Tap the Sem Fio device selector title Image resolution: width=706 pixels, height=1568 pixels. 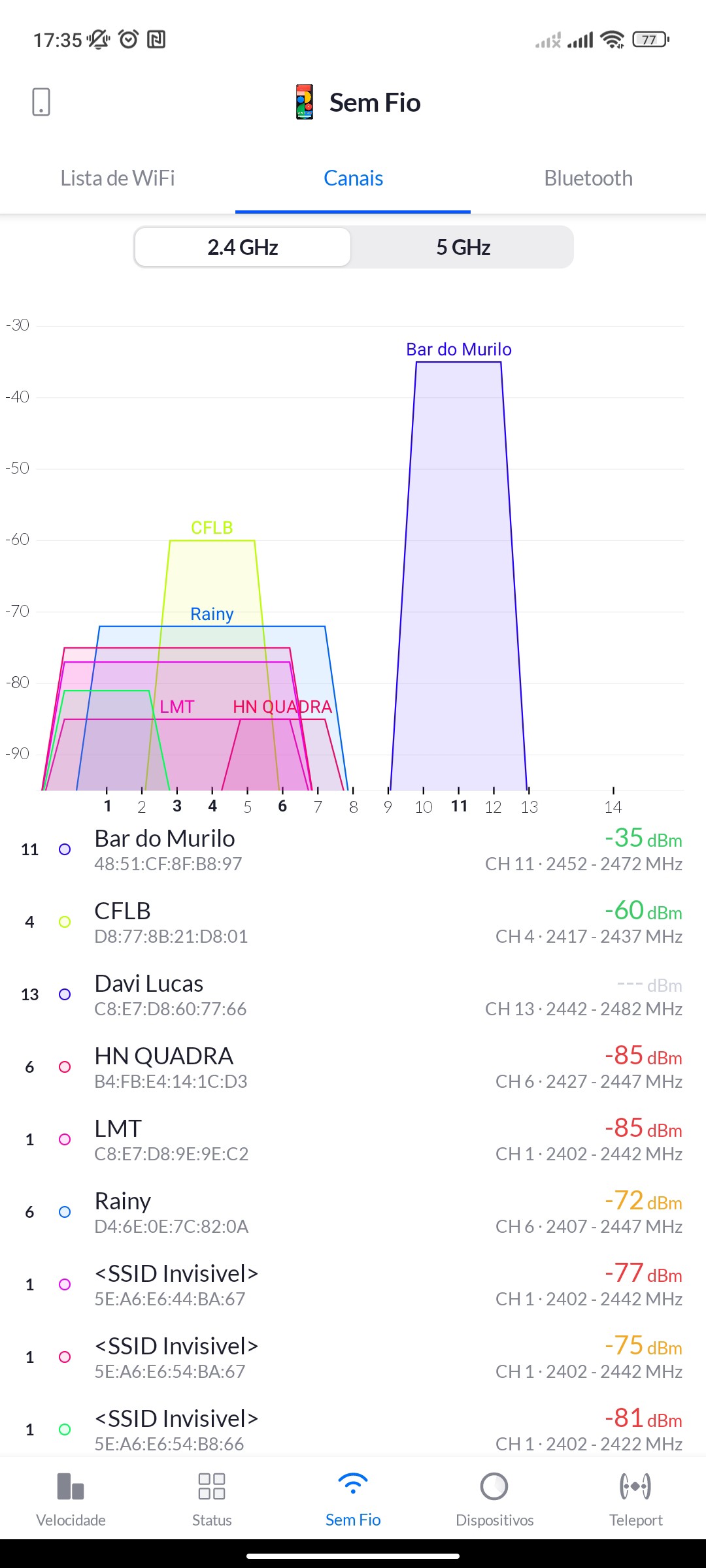[x=358, y=103]
